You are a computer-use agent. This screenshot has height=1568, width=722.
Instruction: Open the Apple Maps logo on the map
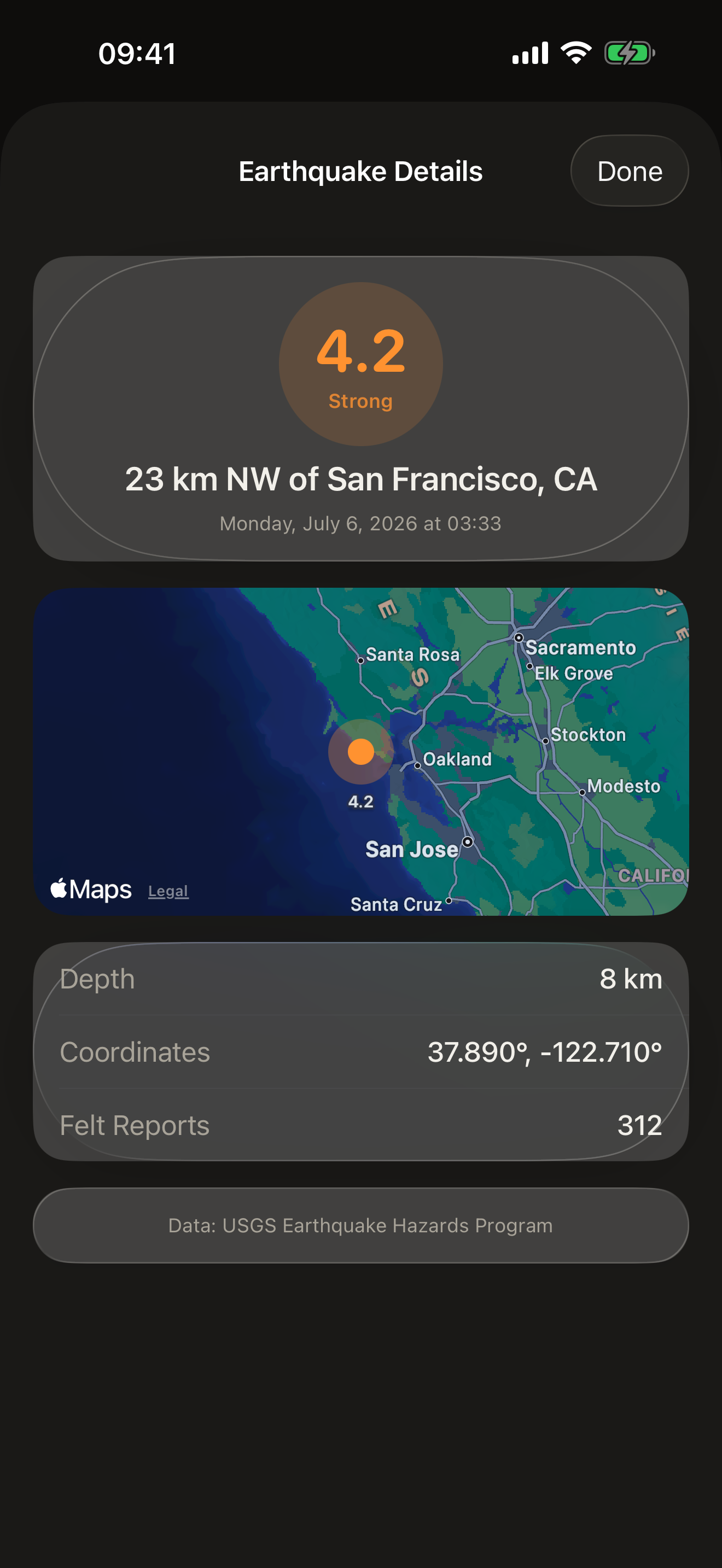91,890
